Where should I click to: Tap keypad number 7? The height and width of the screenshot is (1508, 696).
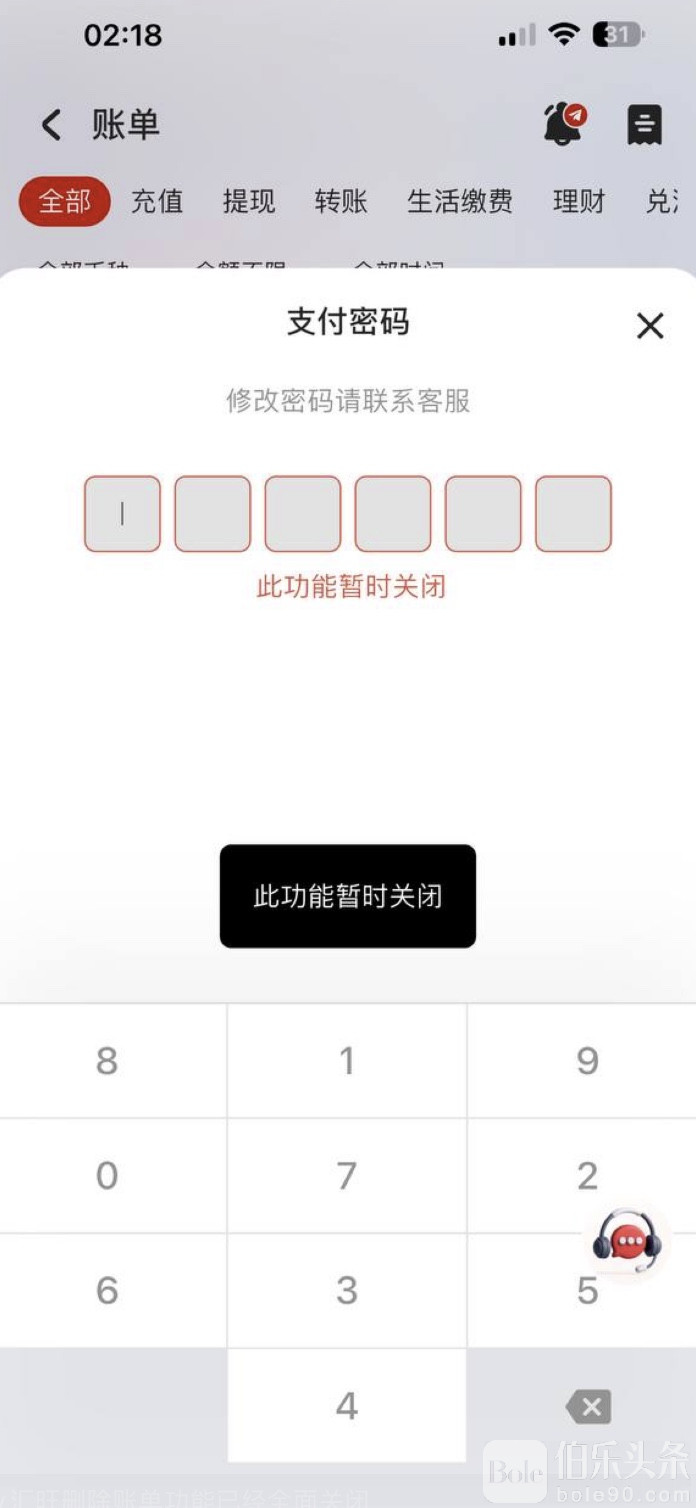point(347,1176)
